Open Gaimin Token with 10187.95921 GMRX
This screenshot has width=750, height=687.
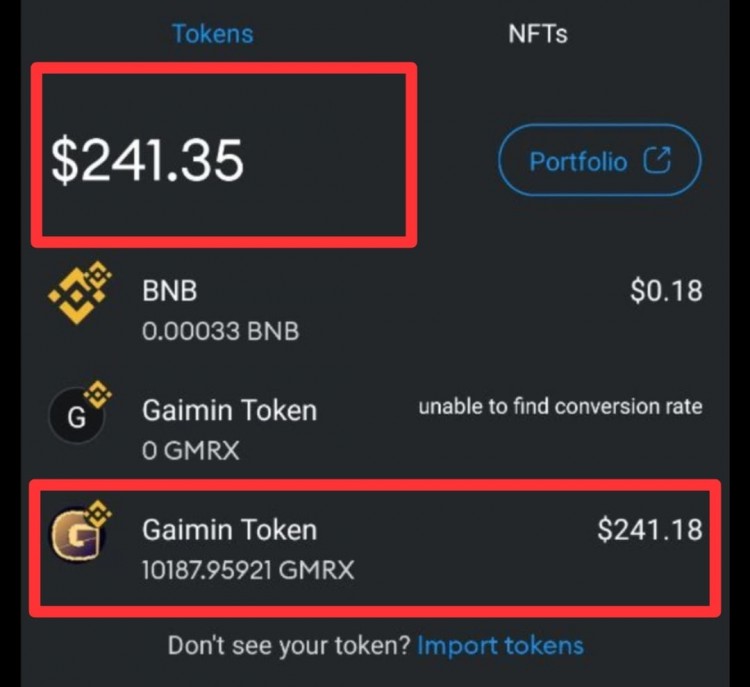[375, 549]
